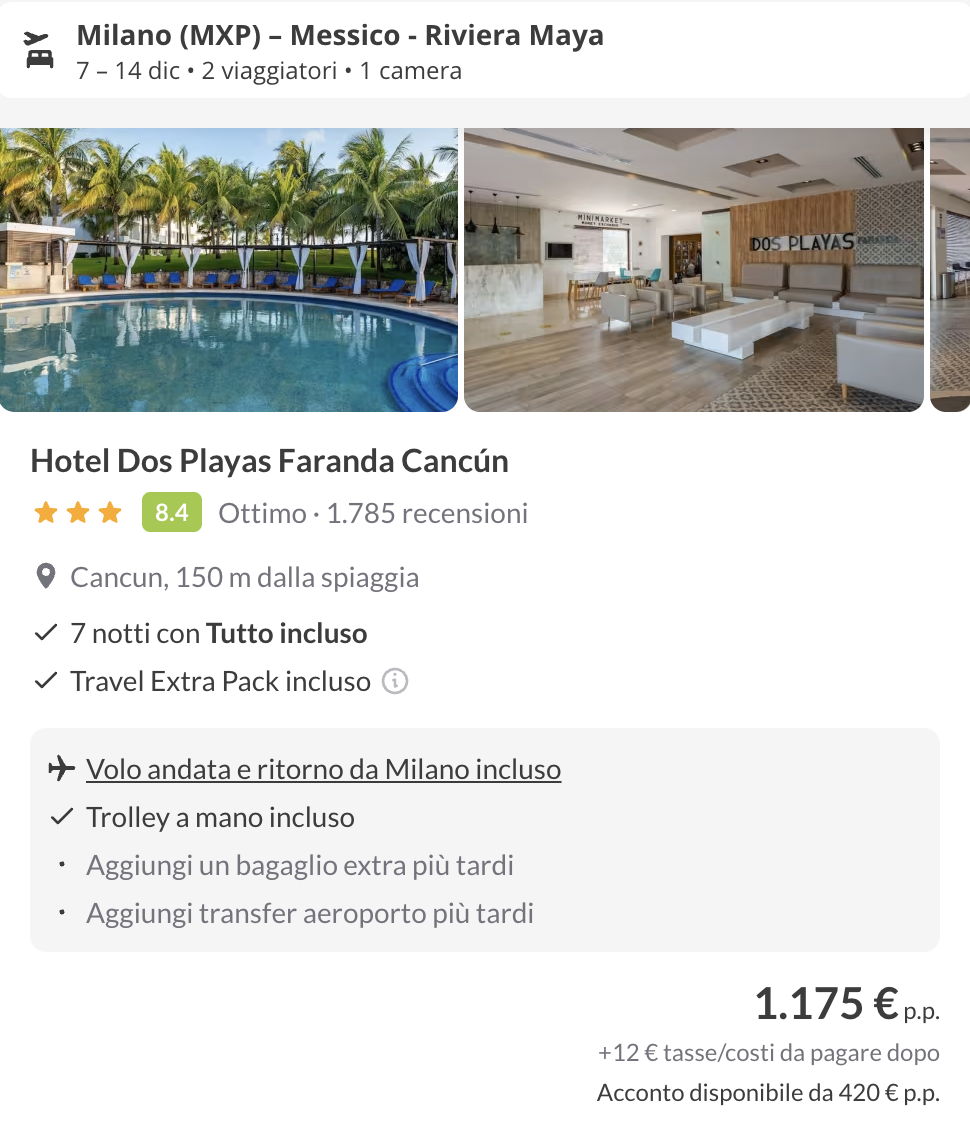View the hotel pool photo

point(229,270)
